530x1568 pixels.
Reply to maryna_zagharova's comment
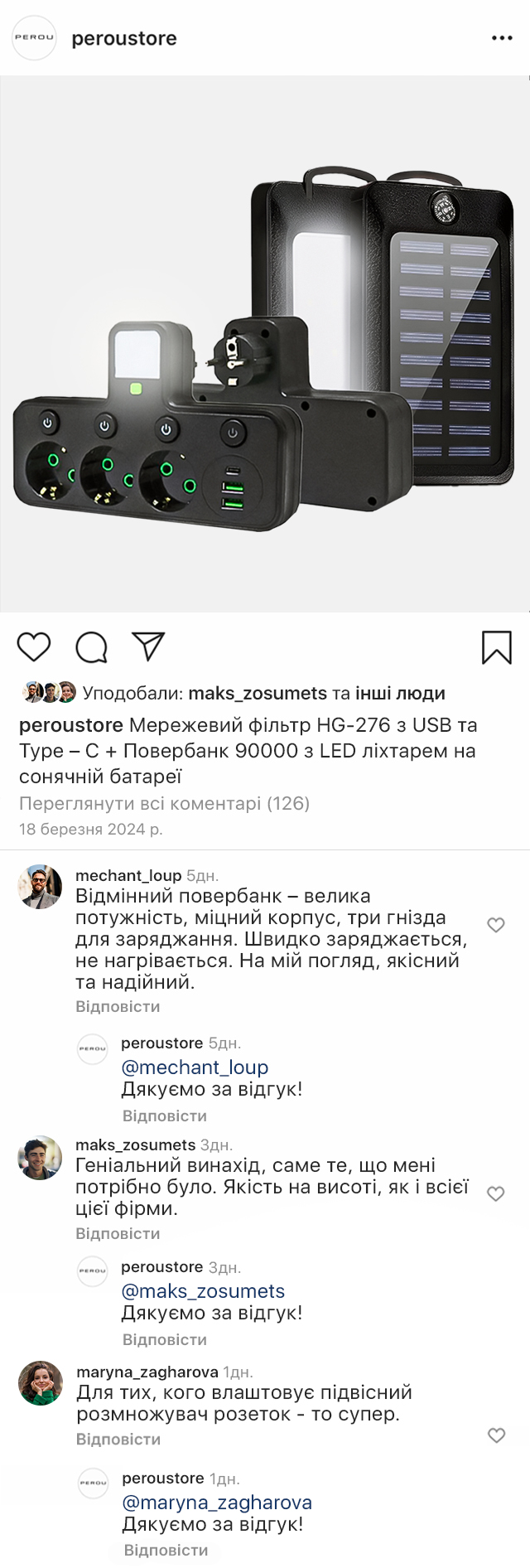[x=118, y=1440]
